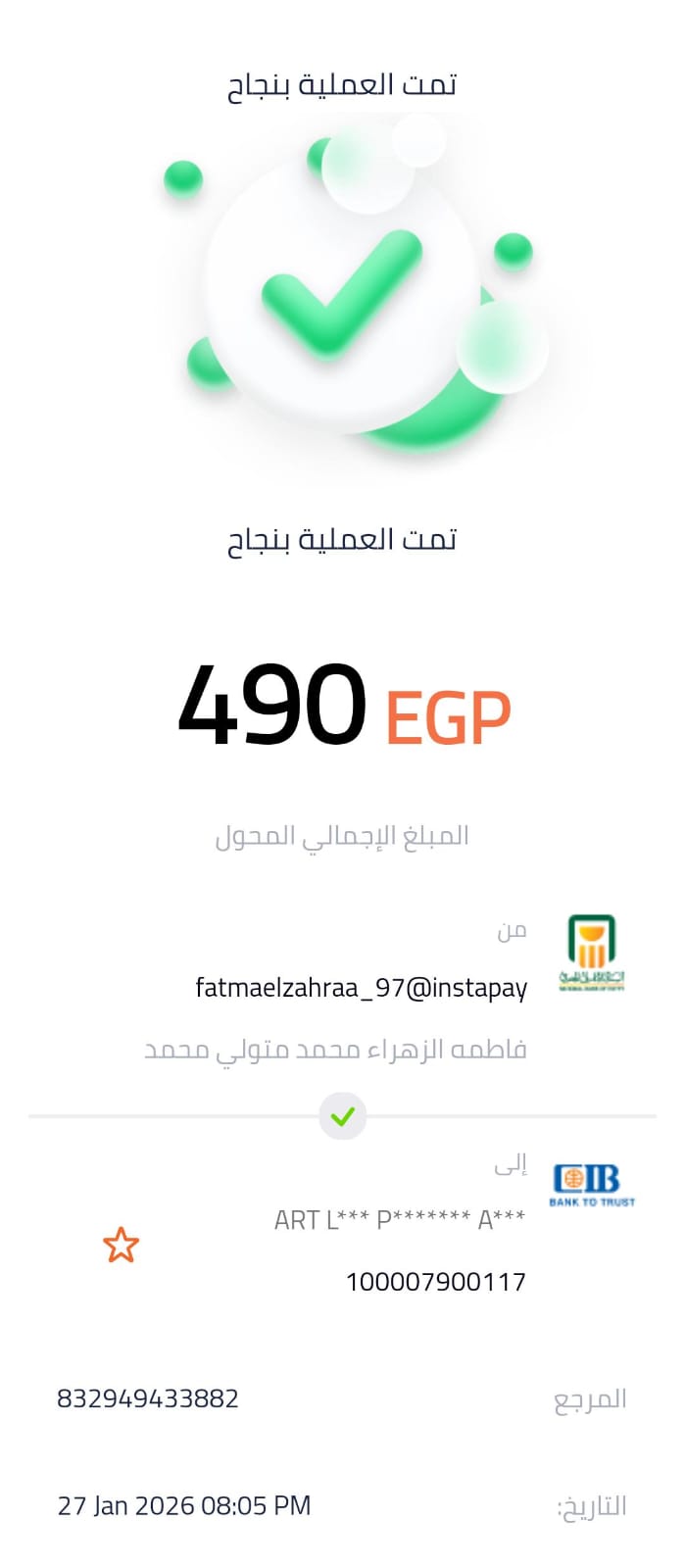Add the CIB recipient to favorites with the star
685x1568 pixels.
click(x=121, y=1245)
